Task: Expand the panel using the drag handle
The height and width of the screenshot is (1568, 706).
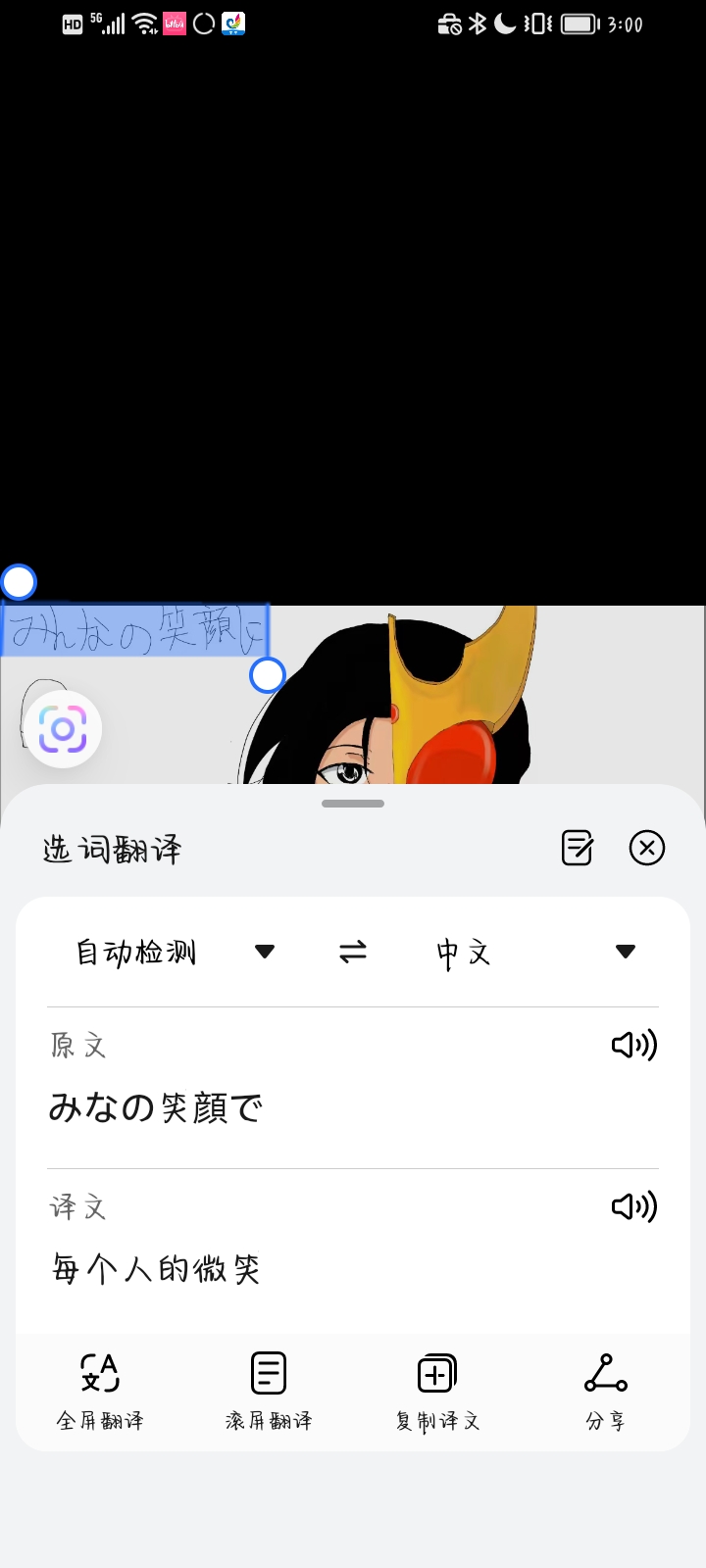Action: point(352,802)
